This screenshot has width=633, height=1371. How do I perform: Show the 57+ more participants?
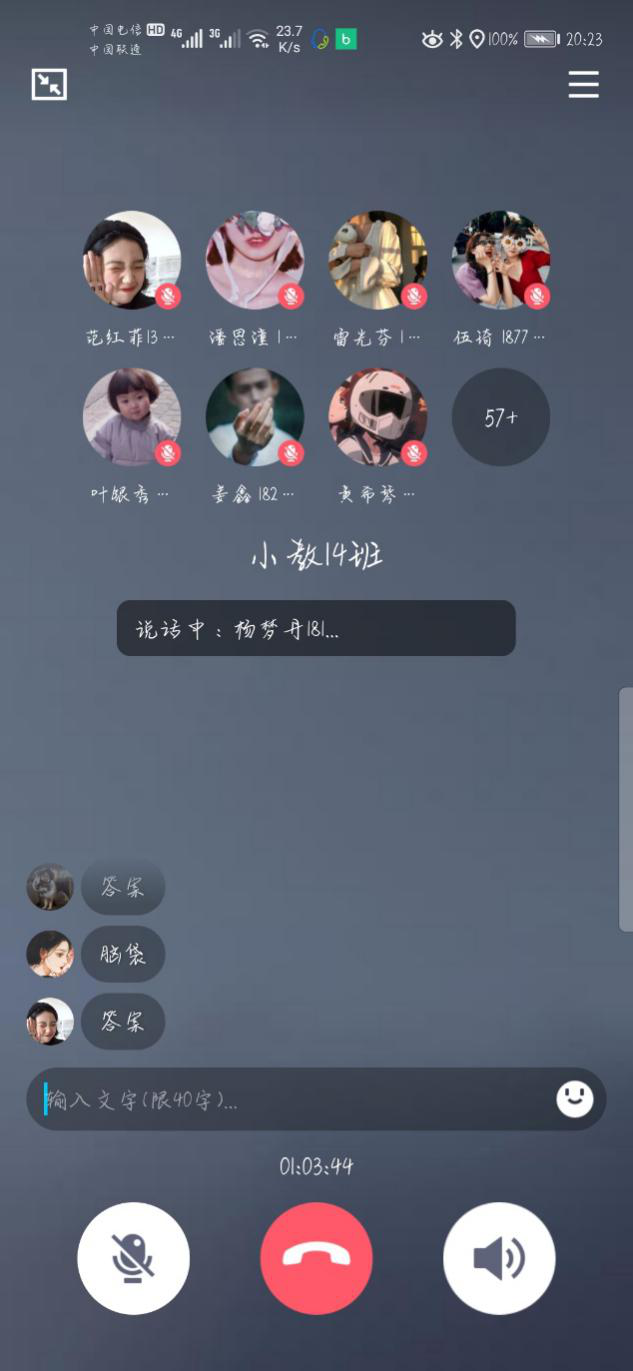(x=501, y=417)
